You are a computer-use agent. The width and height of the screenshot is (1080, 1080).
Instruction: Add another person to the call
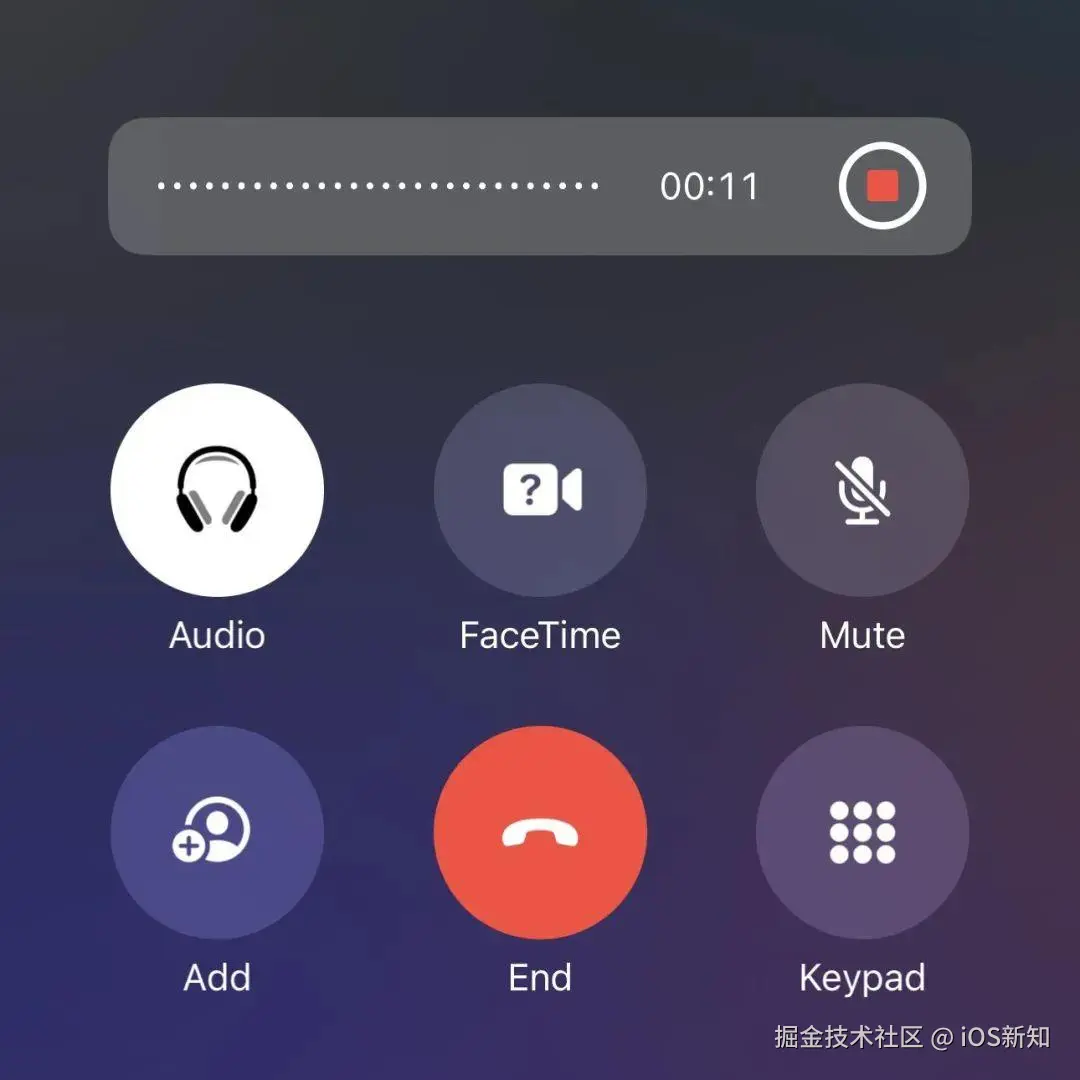click(217, 832)
